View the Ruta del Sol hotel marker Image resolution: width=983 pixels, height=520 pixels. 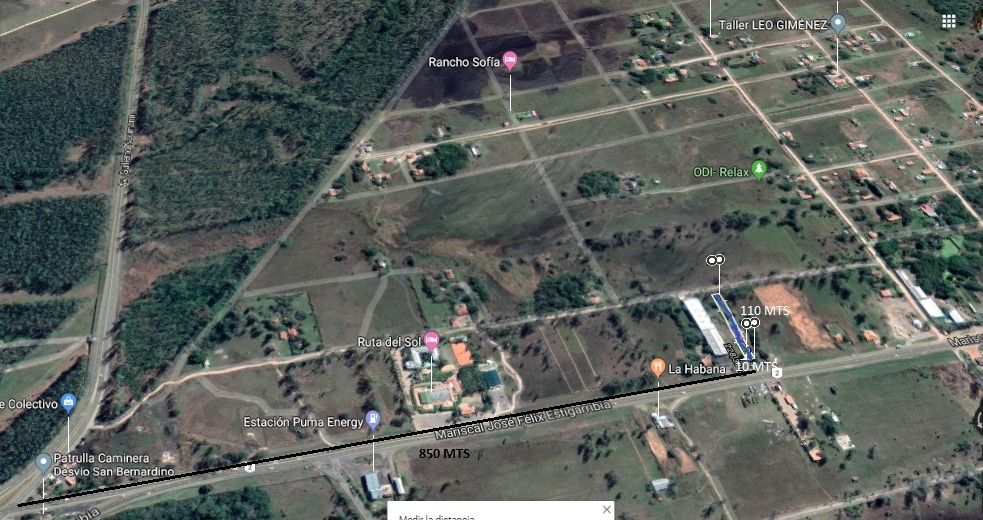point(432,340)
